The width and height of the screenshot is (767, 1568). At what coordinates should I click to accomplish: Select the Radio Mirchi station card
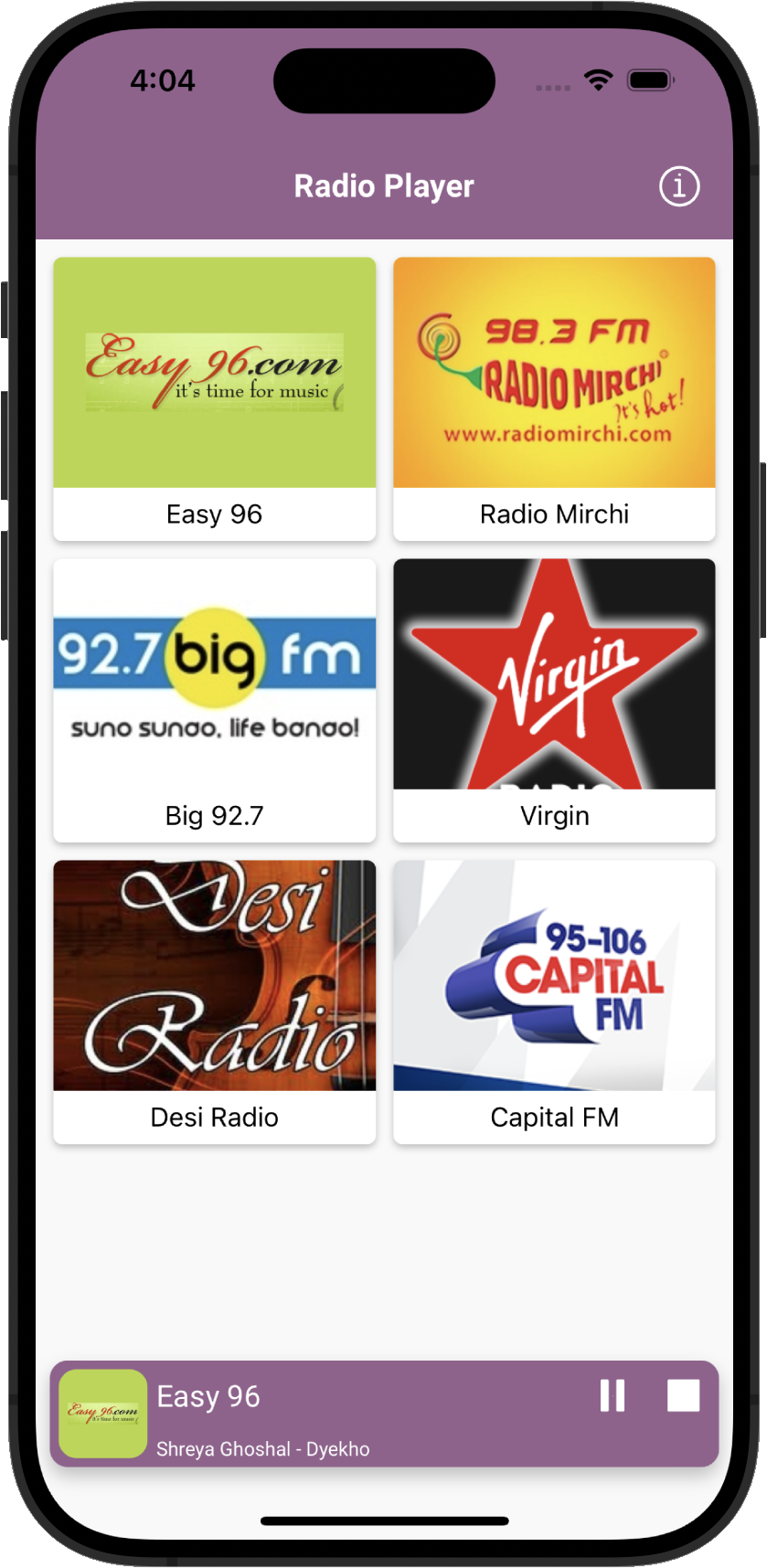(554, 397)
